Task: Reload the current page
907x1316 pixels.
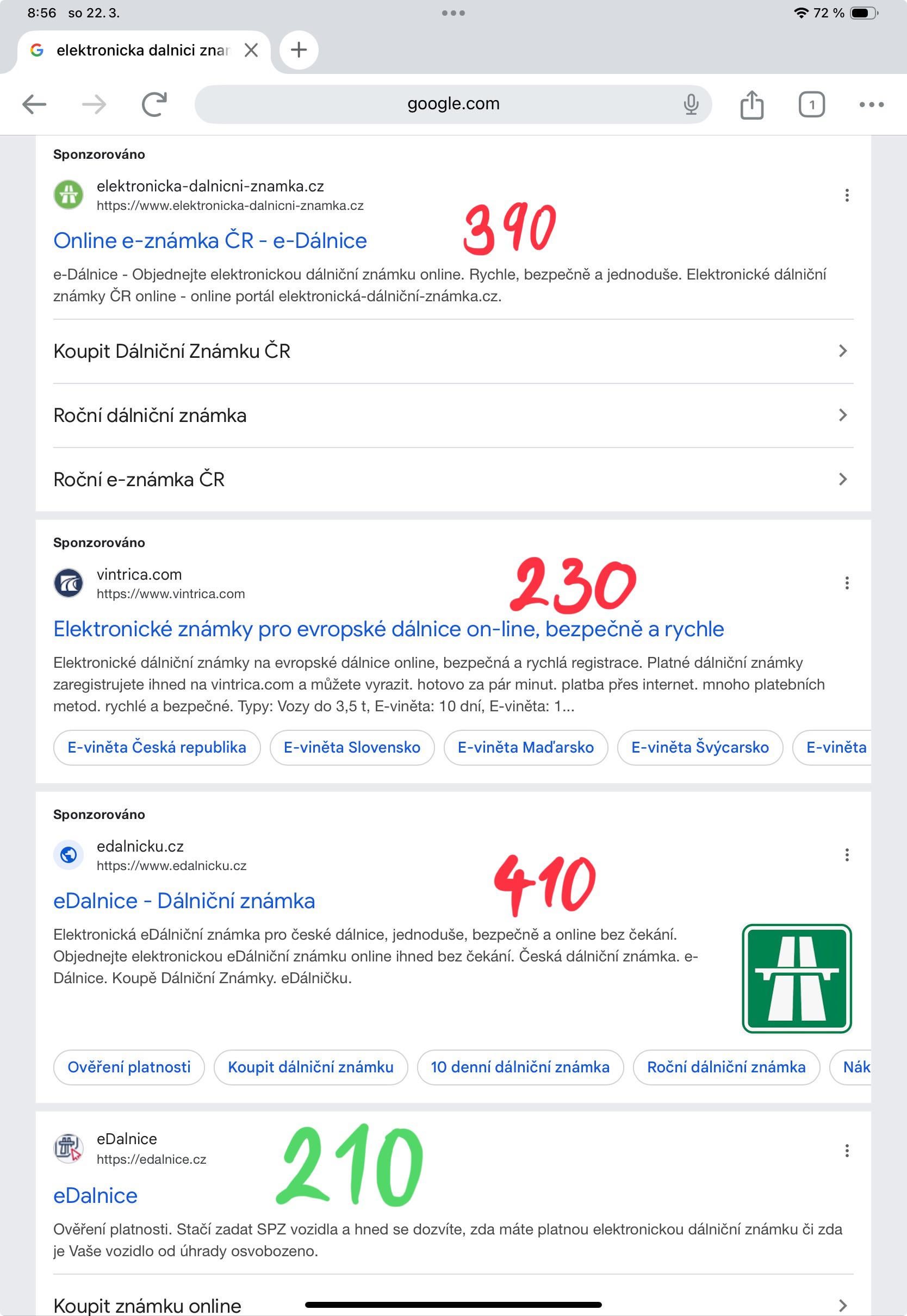Action: point(154,104)
